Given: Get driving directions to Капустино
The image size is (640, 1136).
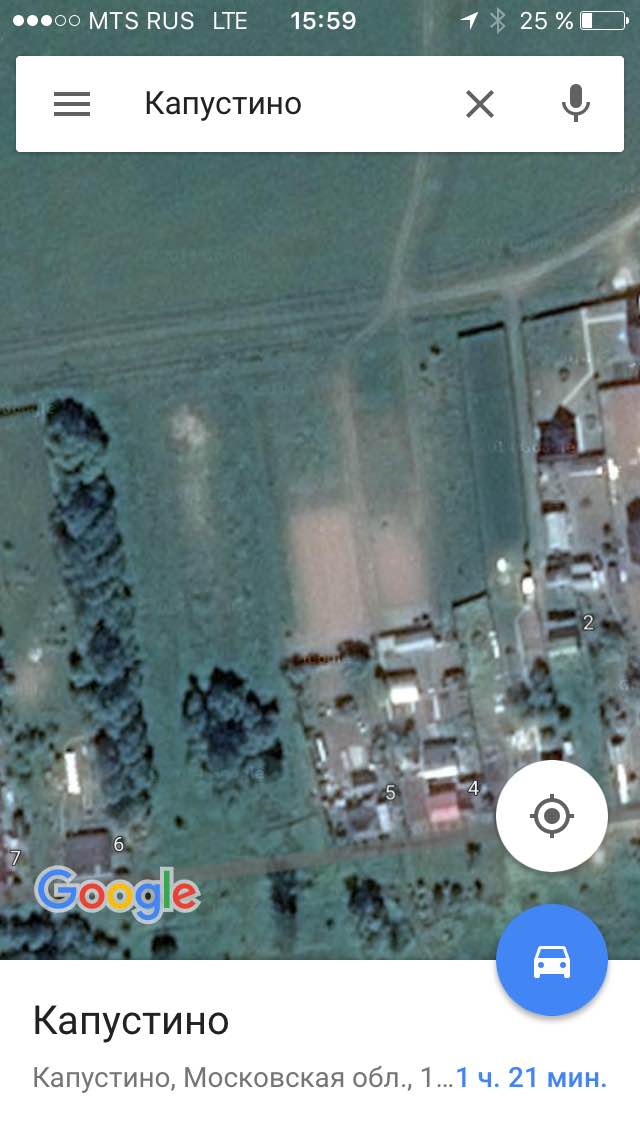Looking at the screenshot, I should coord(551,960).
